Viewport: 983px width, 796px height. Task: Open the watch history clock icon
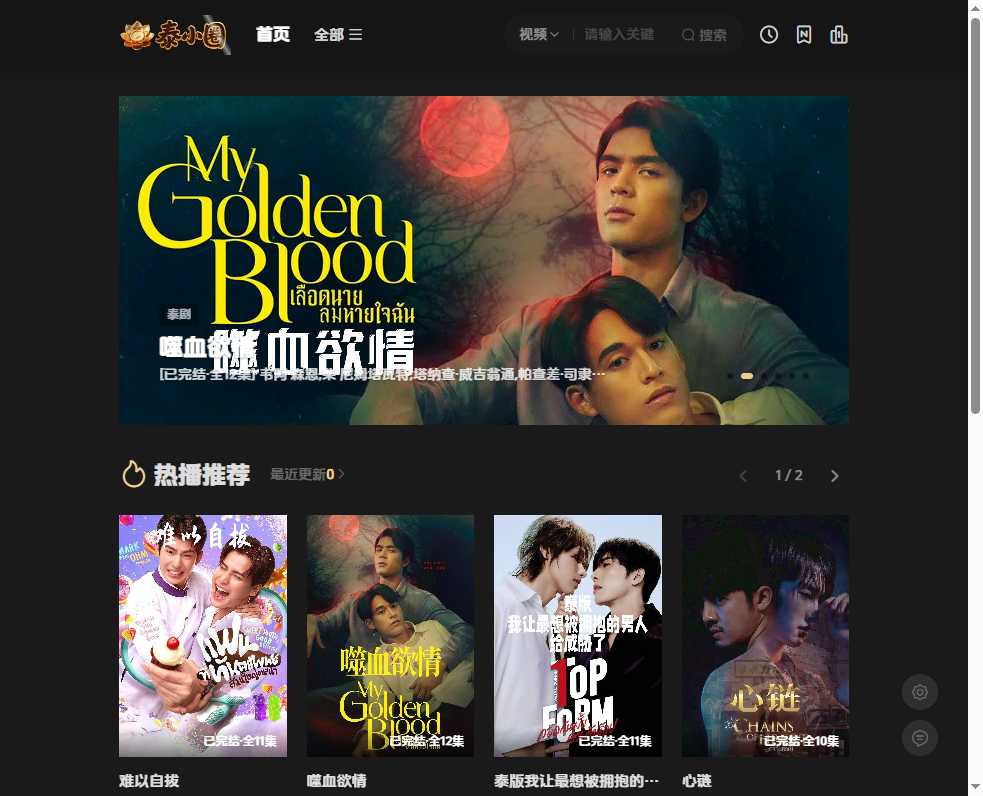coord(768,35)
